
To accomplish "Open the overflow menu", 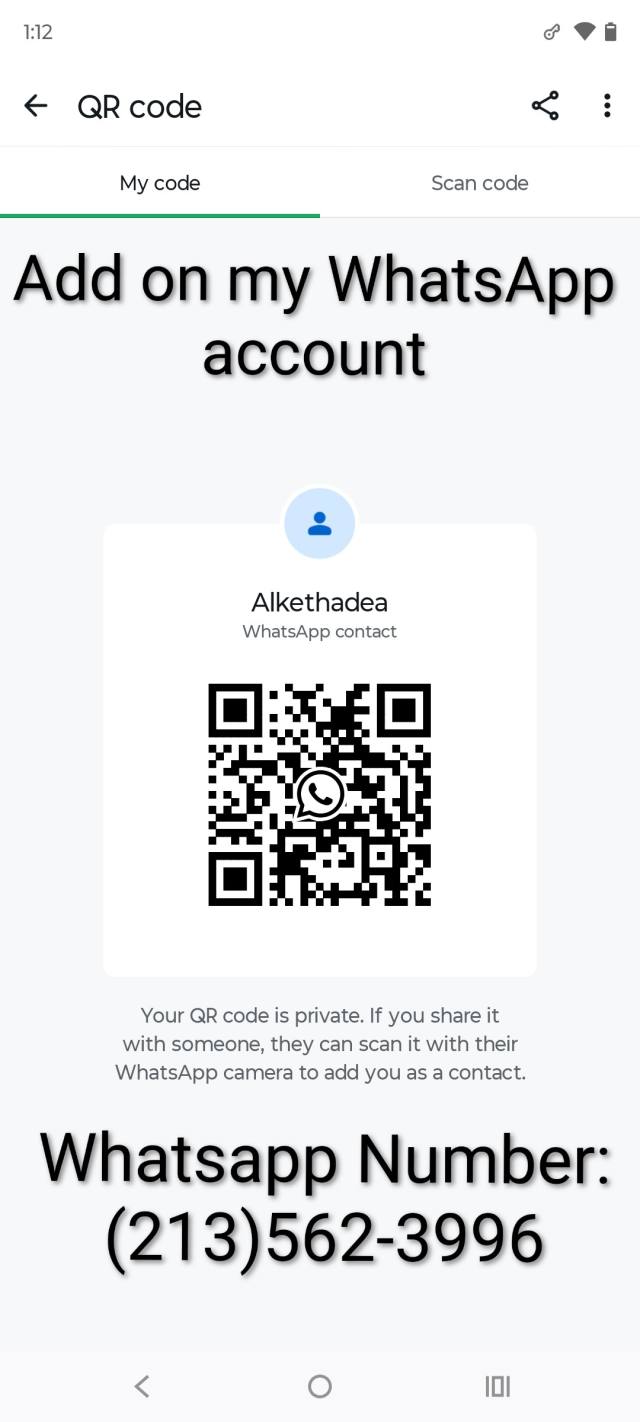I will click(x=607, y=106).
